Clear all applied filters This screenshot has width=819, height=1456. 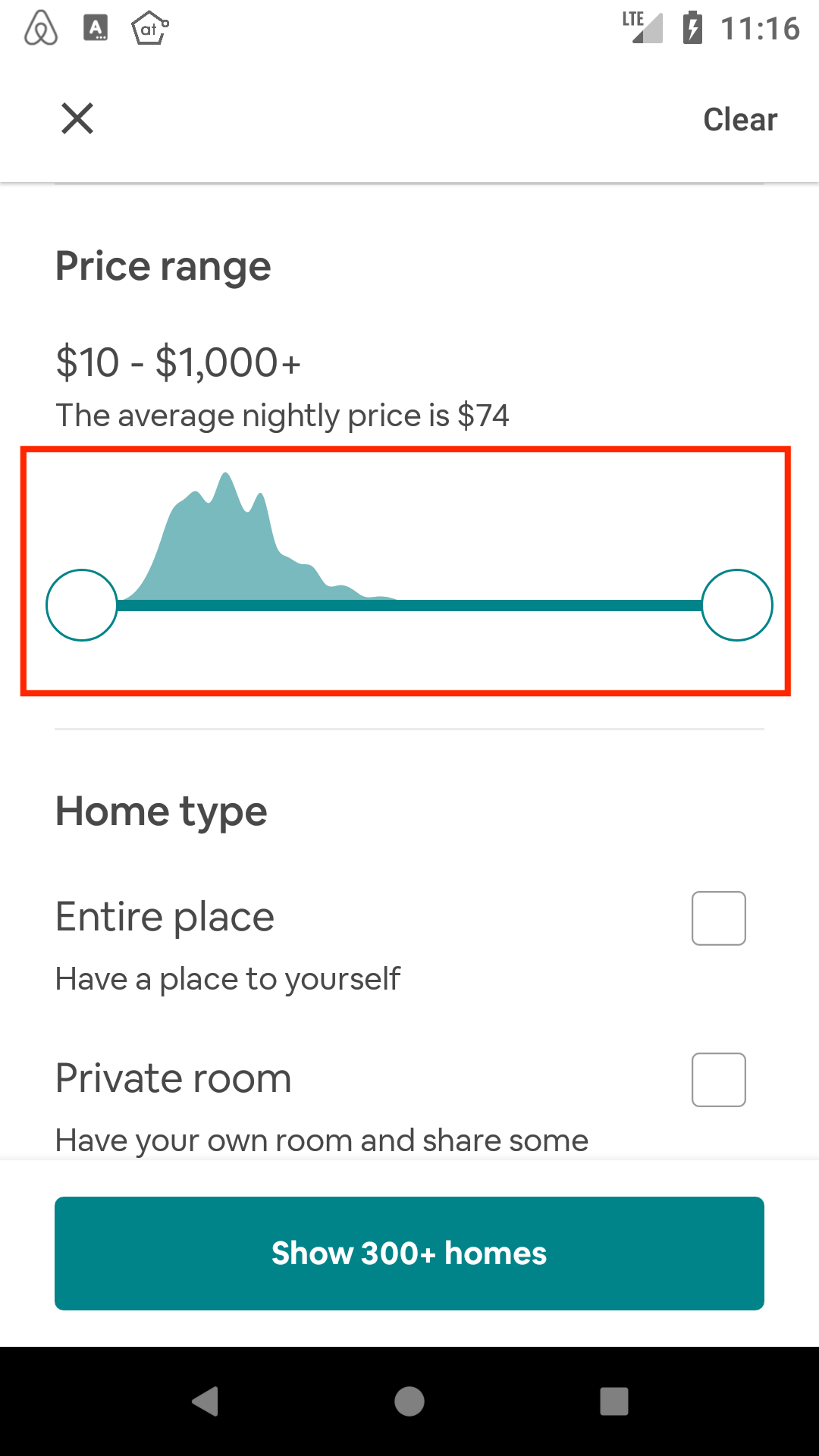[740, 119]
